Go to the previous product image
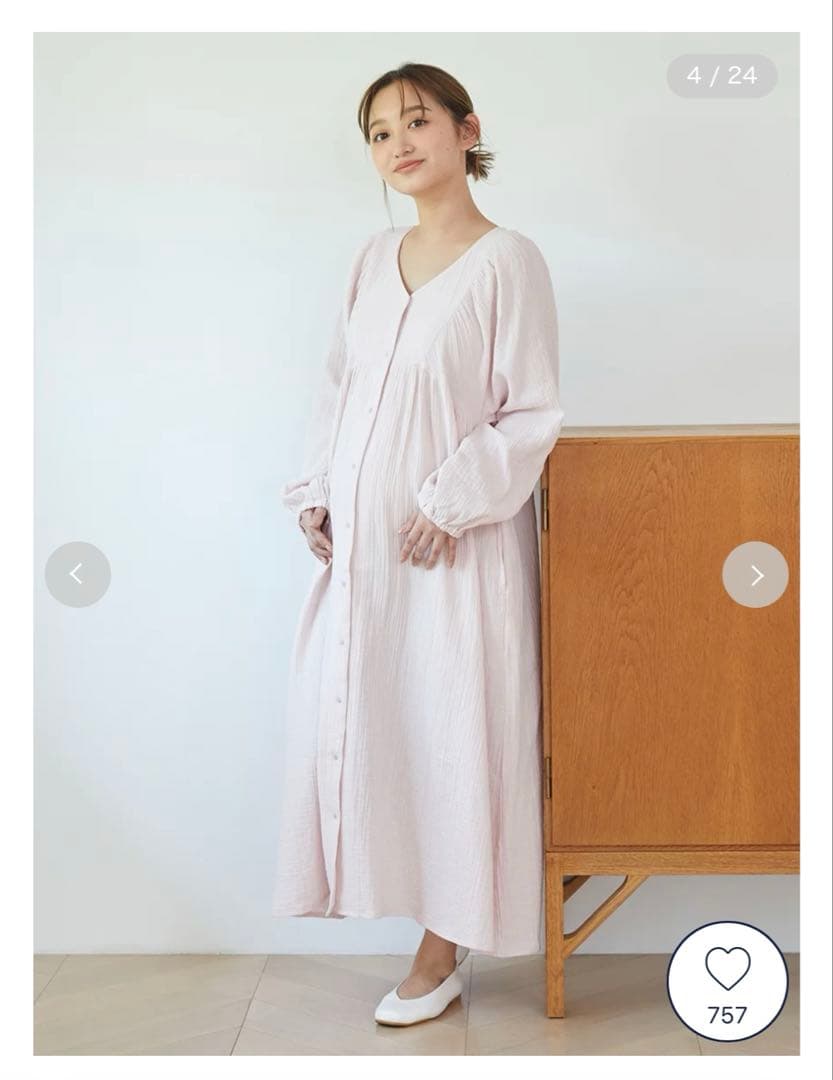The height and width of the screenshot is (1080, 833). coord(77,574)
